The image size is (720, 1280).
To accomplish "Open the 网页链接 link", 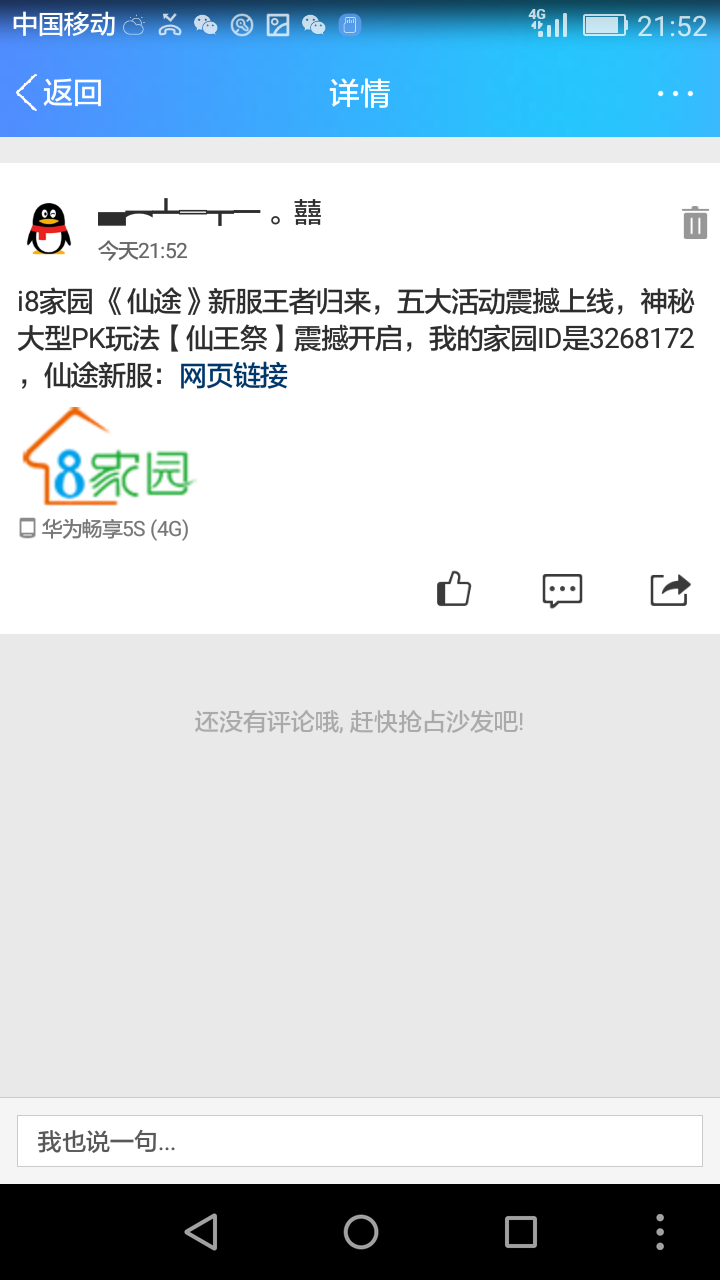I will pos(233,376).
